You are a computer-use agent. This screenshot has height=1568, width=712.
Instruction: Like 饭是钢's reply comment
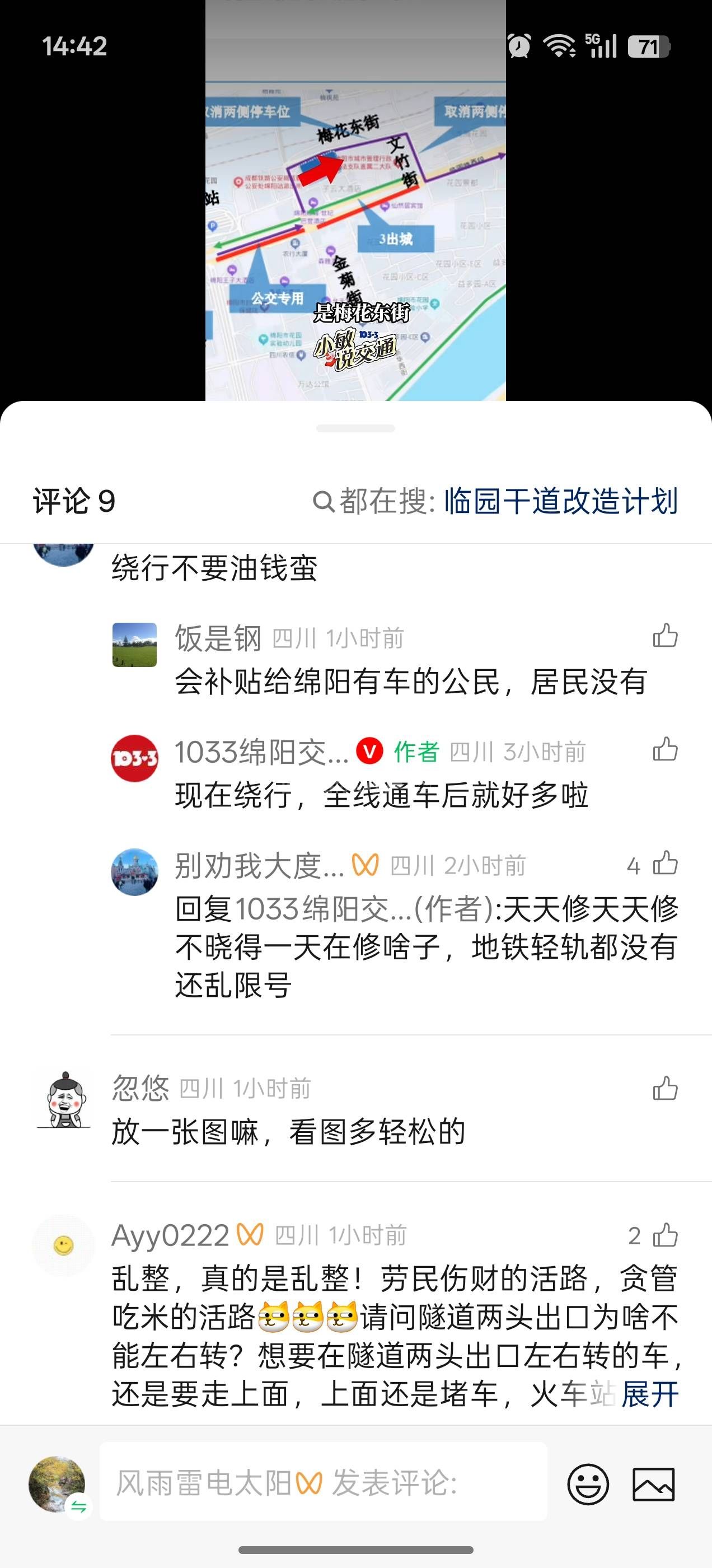tap(664, 636)
